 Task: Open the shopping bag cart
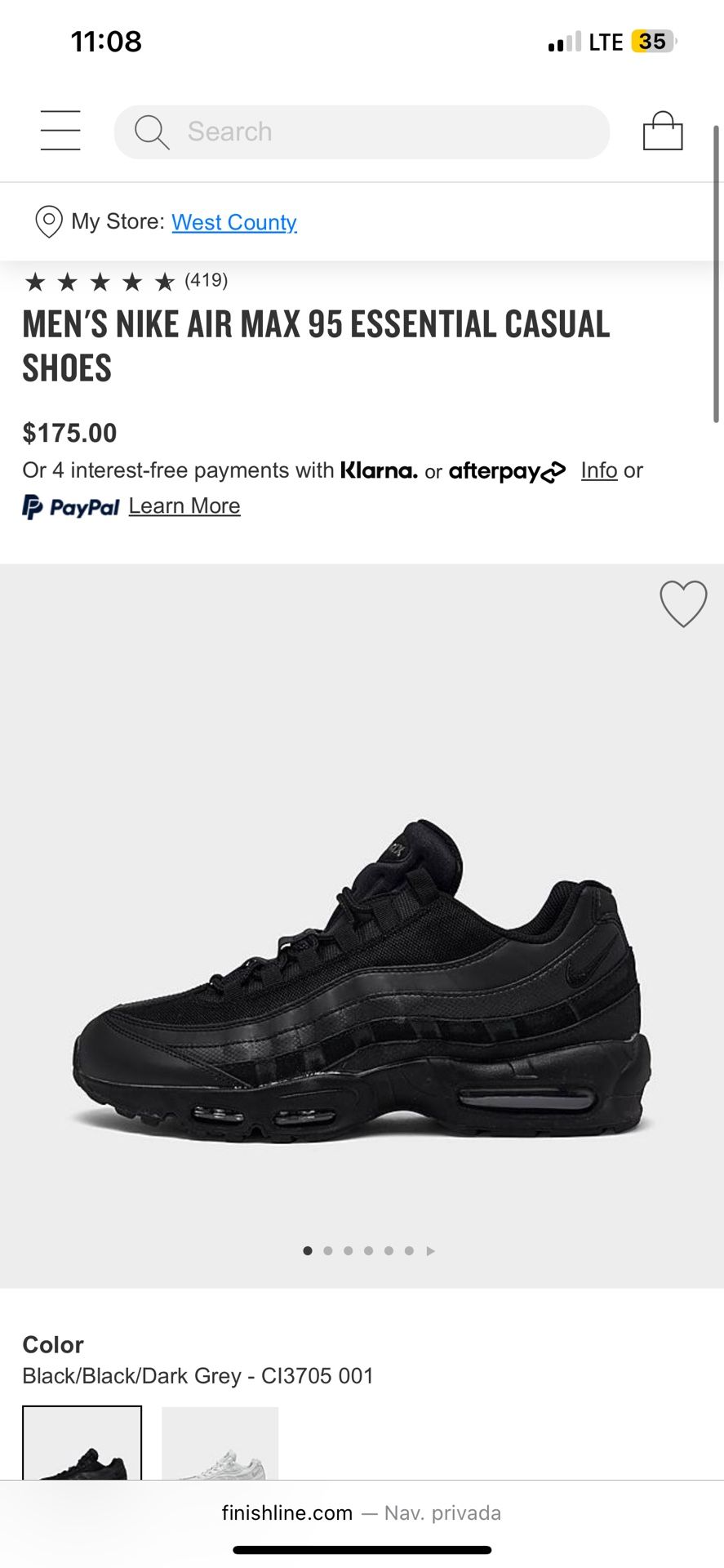click(x=663, y=131)
